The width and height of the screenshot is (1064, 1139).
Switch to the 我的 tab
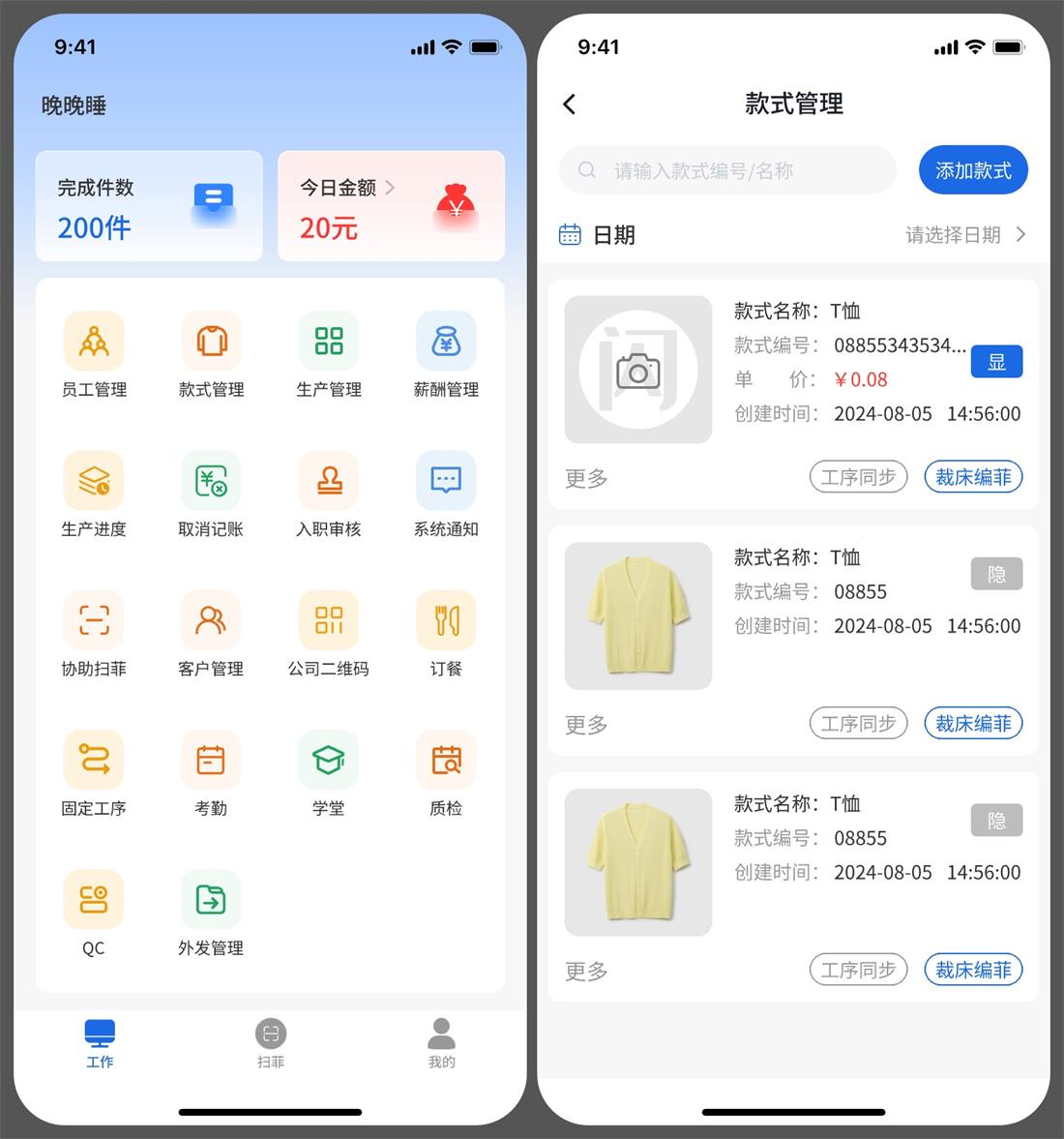click(x=441, y=1043)
